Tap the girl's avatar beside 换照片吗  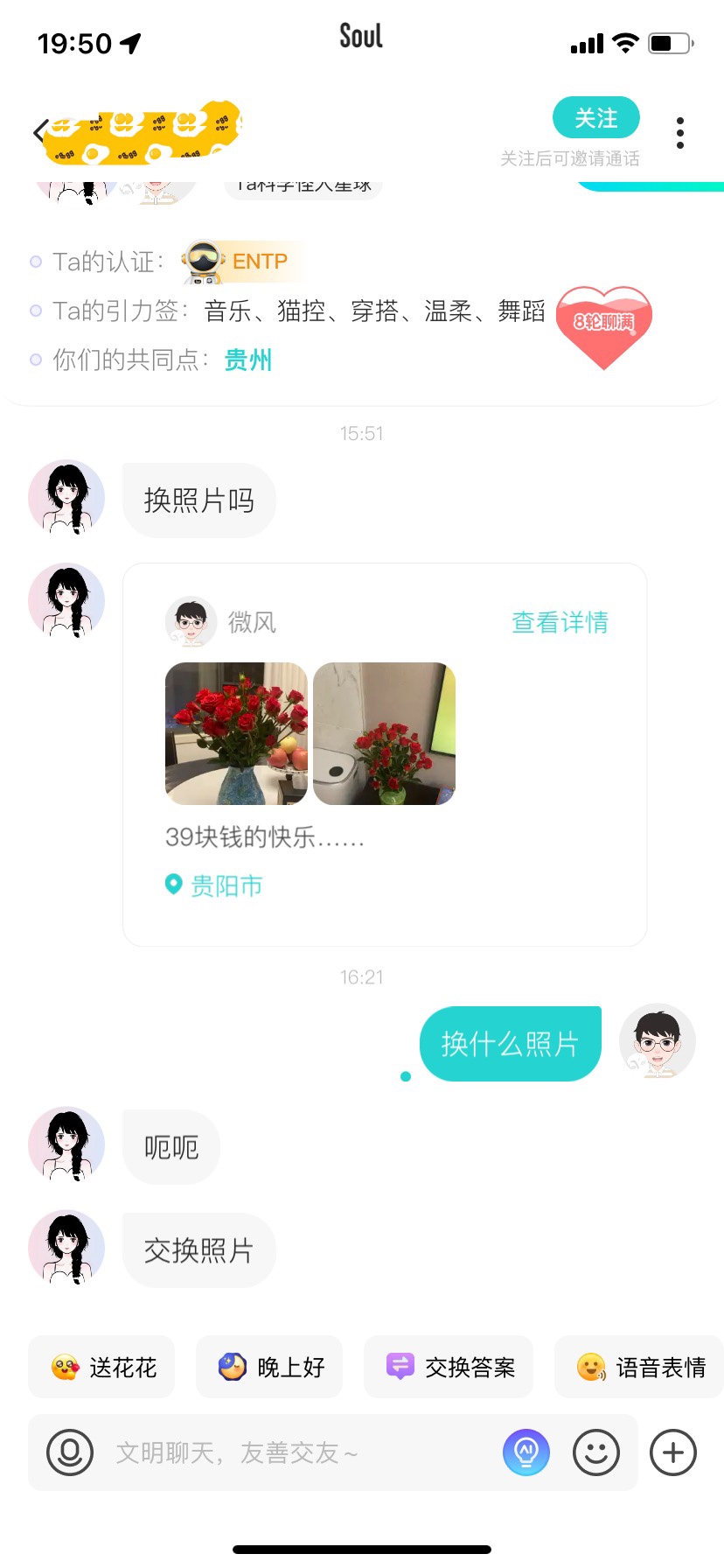[x=66, y=498]
